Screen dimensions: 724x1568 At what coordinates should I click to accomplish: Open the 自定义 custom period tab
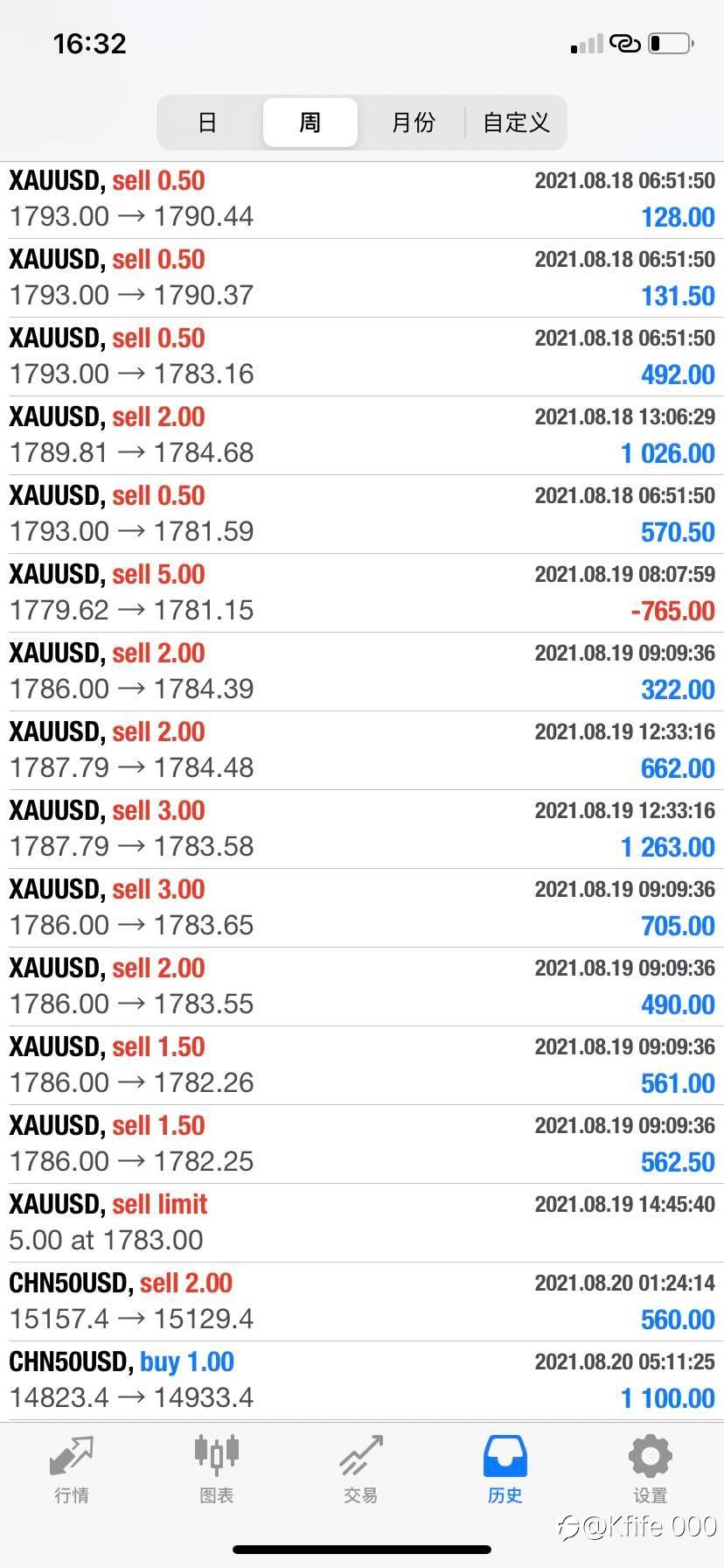(516, 122)
